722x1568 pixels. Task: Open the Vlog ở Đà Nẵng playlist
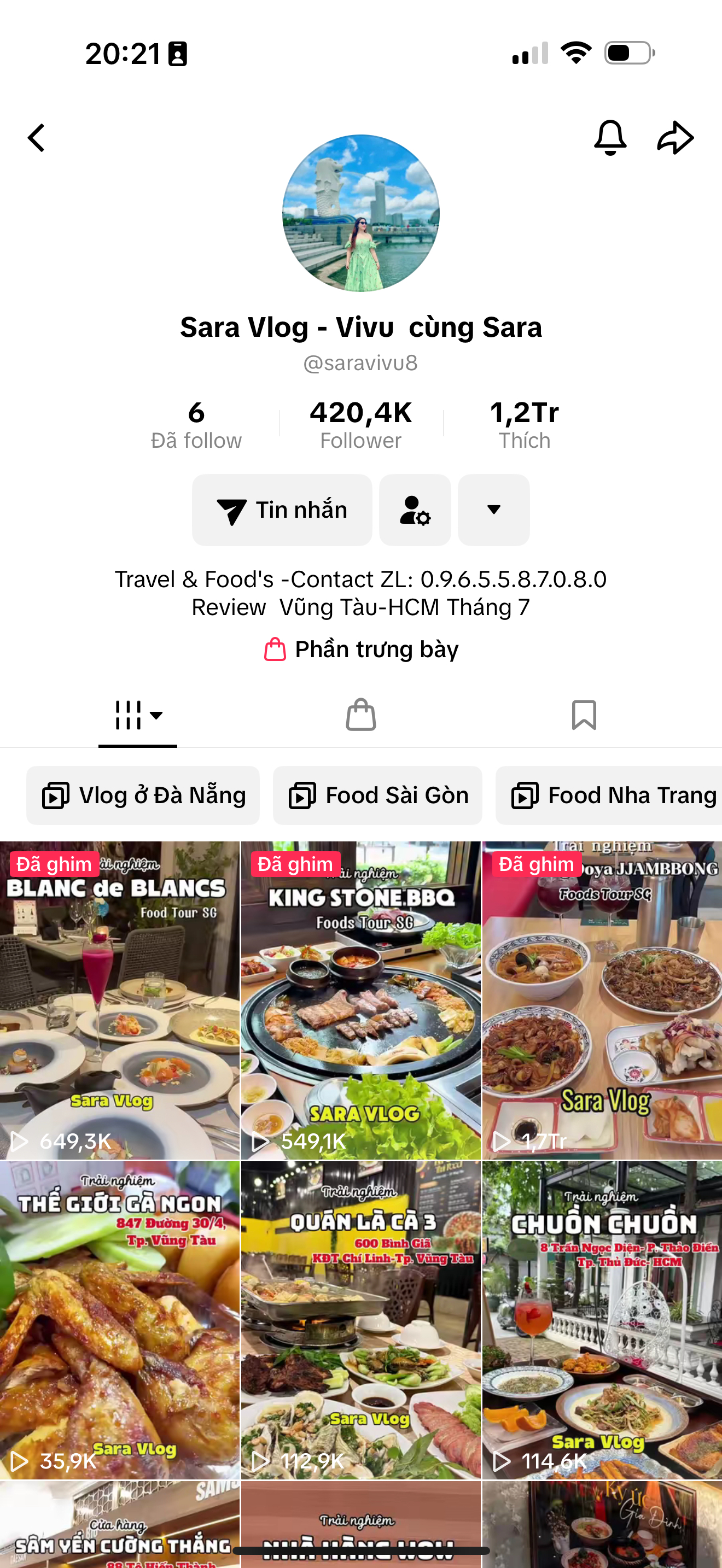pos(143,795)
